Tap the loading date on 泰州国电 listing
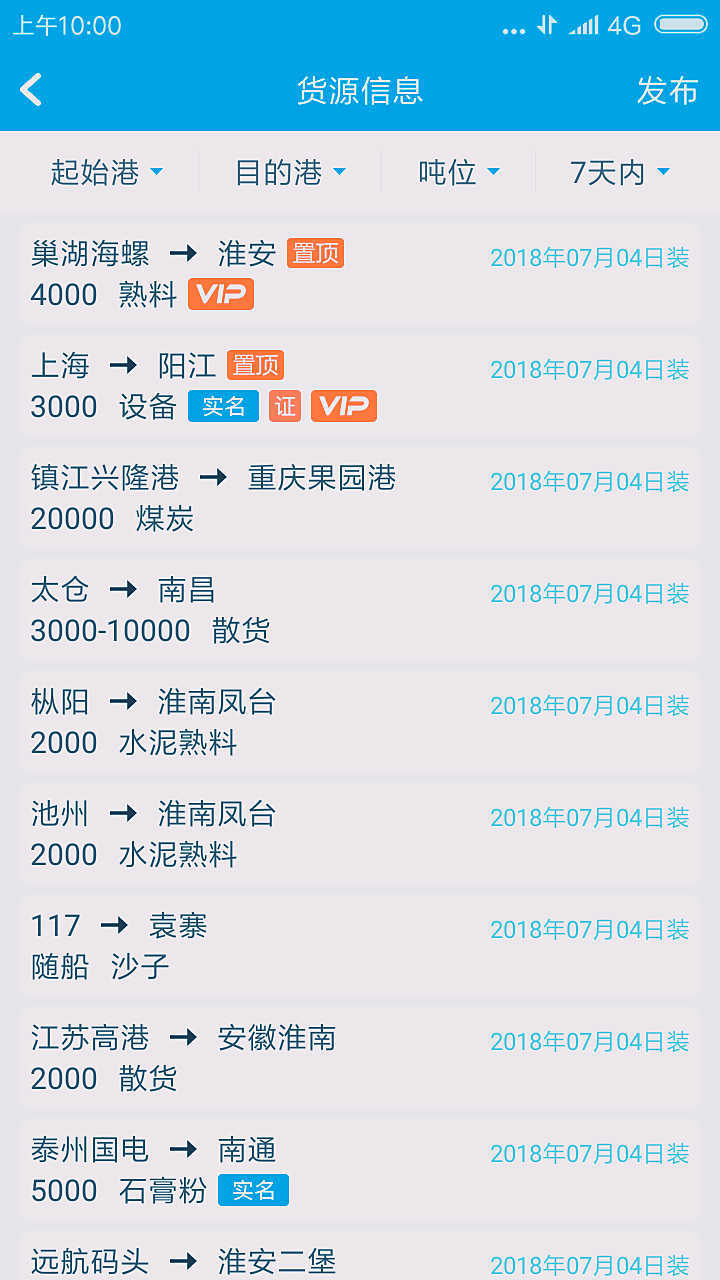 tap(590, 1153)
